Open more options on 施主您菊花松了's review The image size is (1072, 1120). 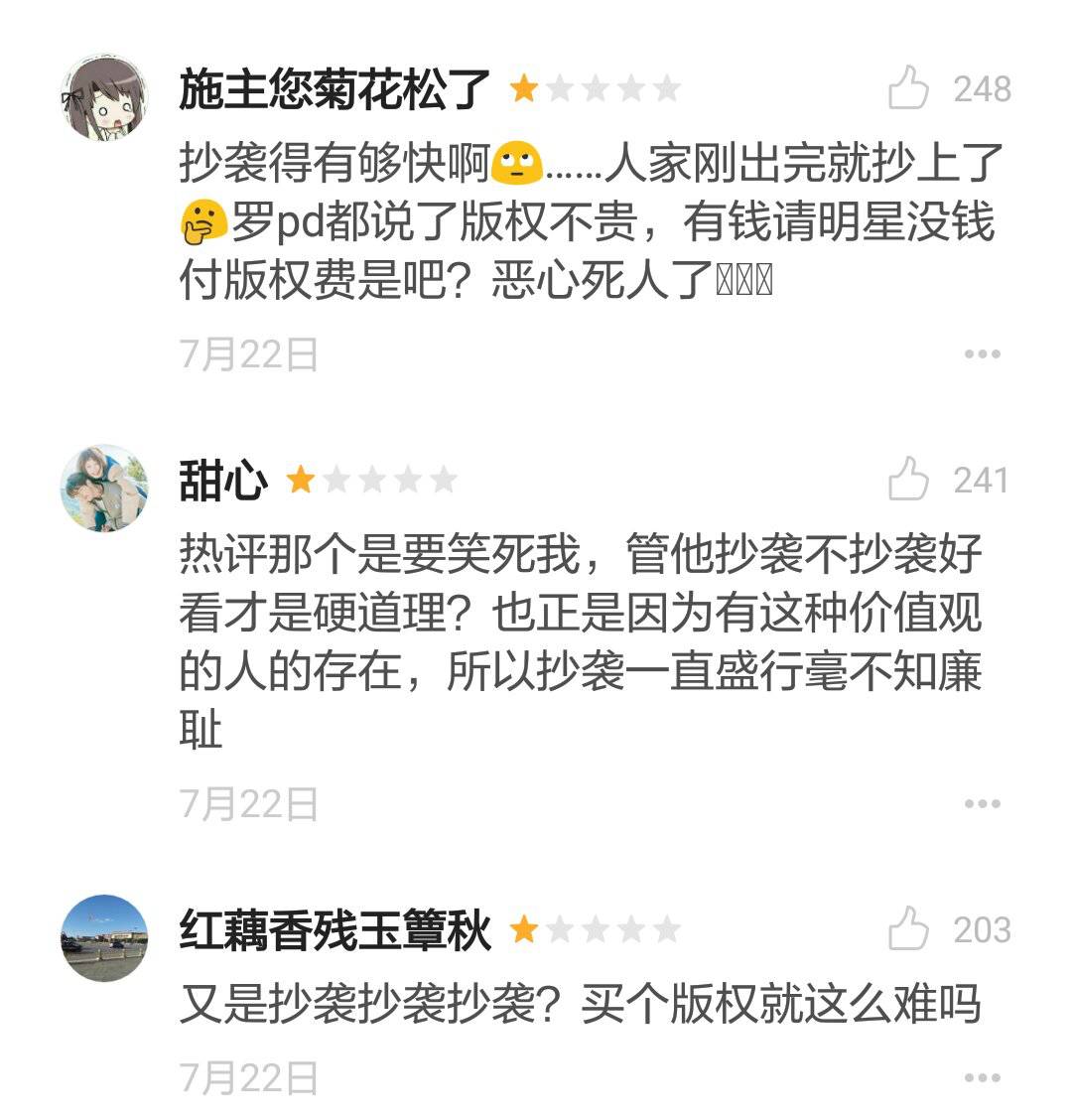tap(982, 354)
